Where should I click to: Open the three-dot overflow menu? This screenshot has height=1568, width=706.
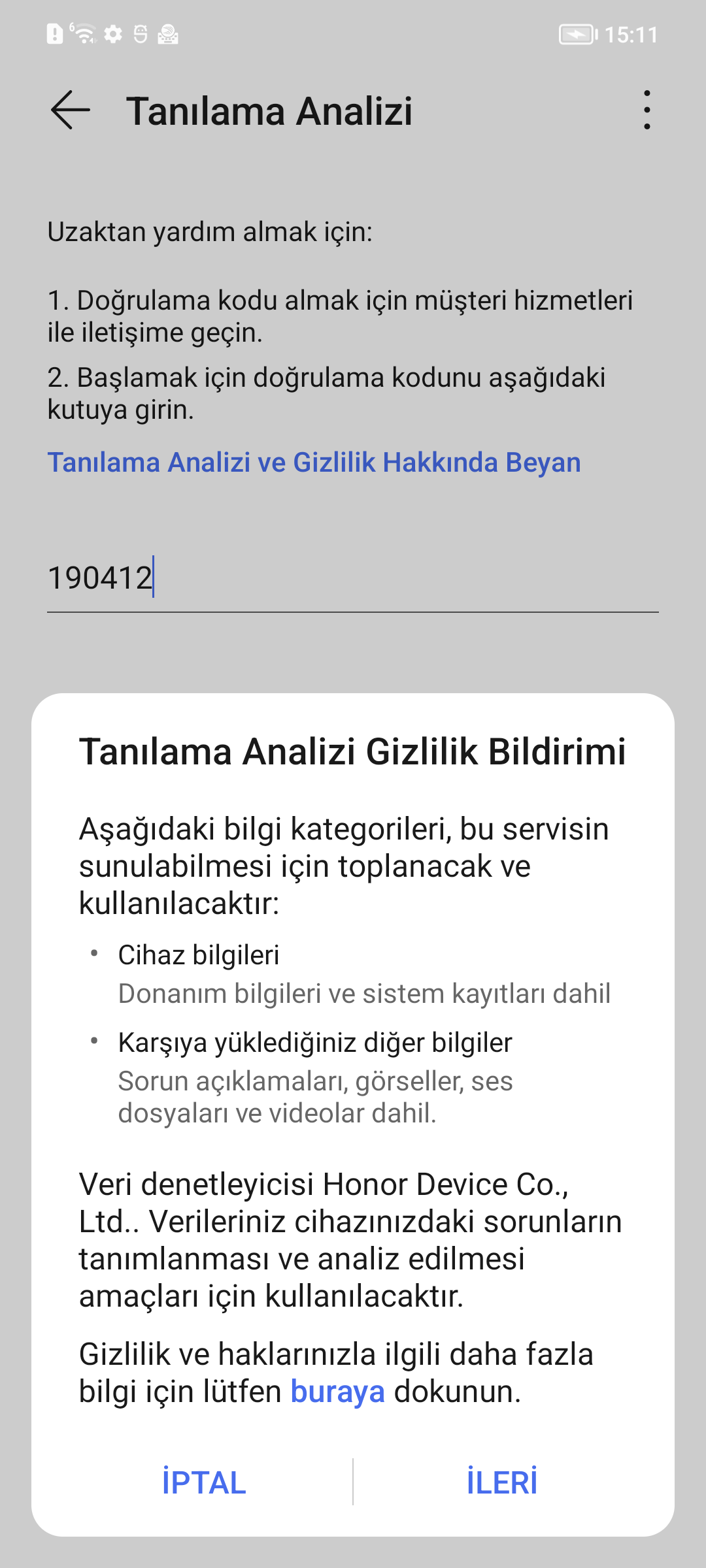(647, 110)
